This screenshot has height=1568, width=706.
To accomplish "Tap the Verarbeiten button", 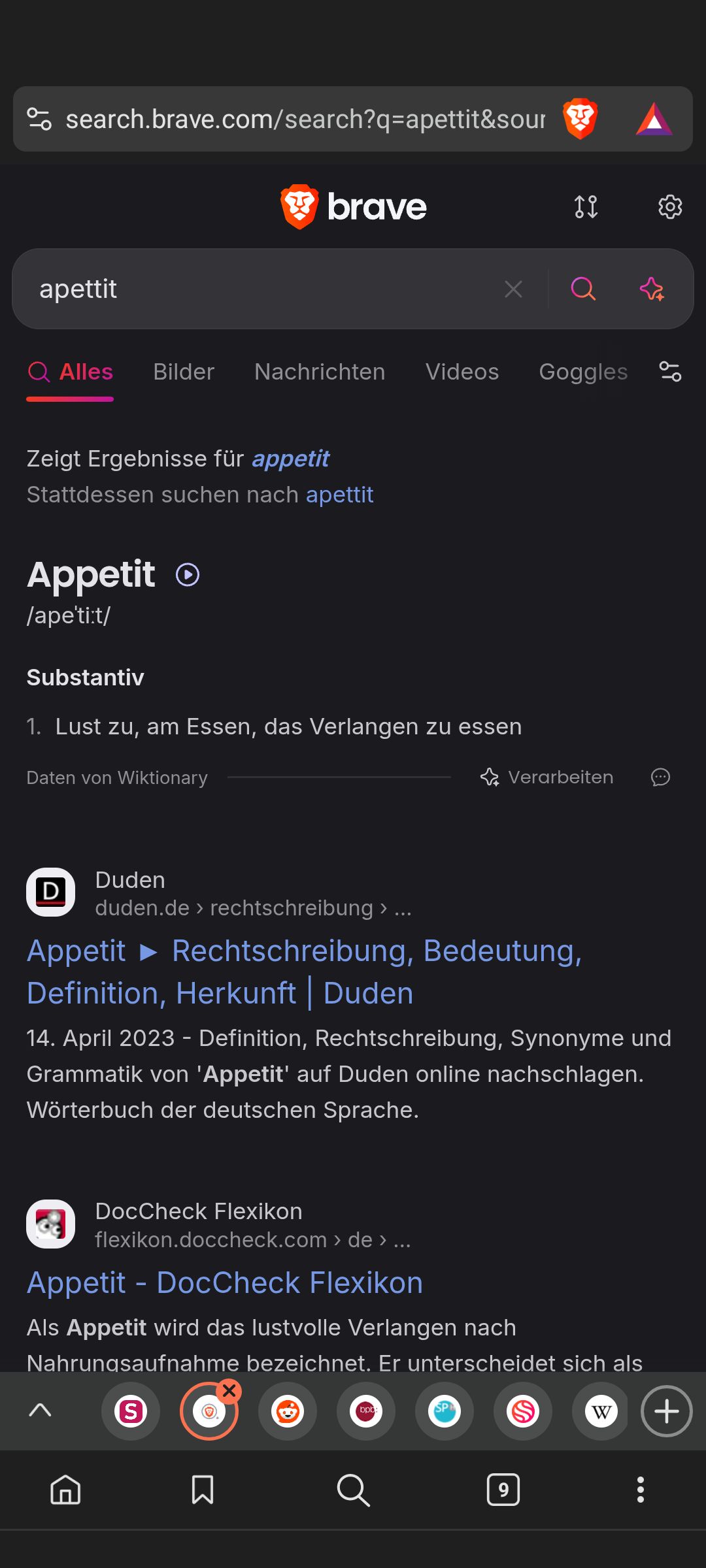I will tap(548, 777).
